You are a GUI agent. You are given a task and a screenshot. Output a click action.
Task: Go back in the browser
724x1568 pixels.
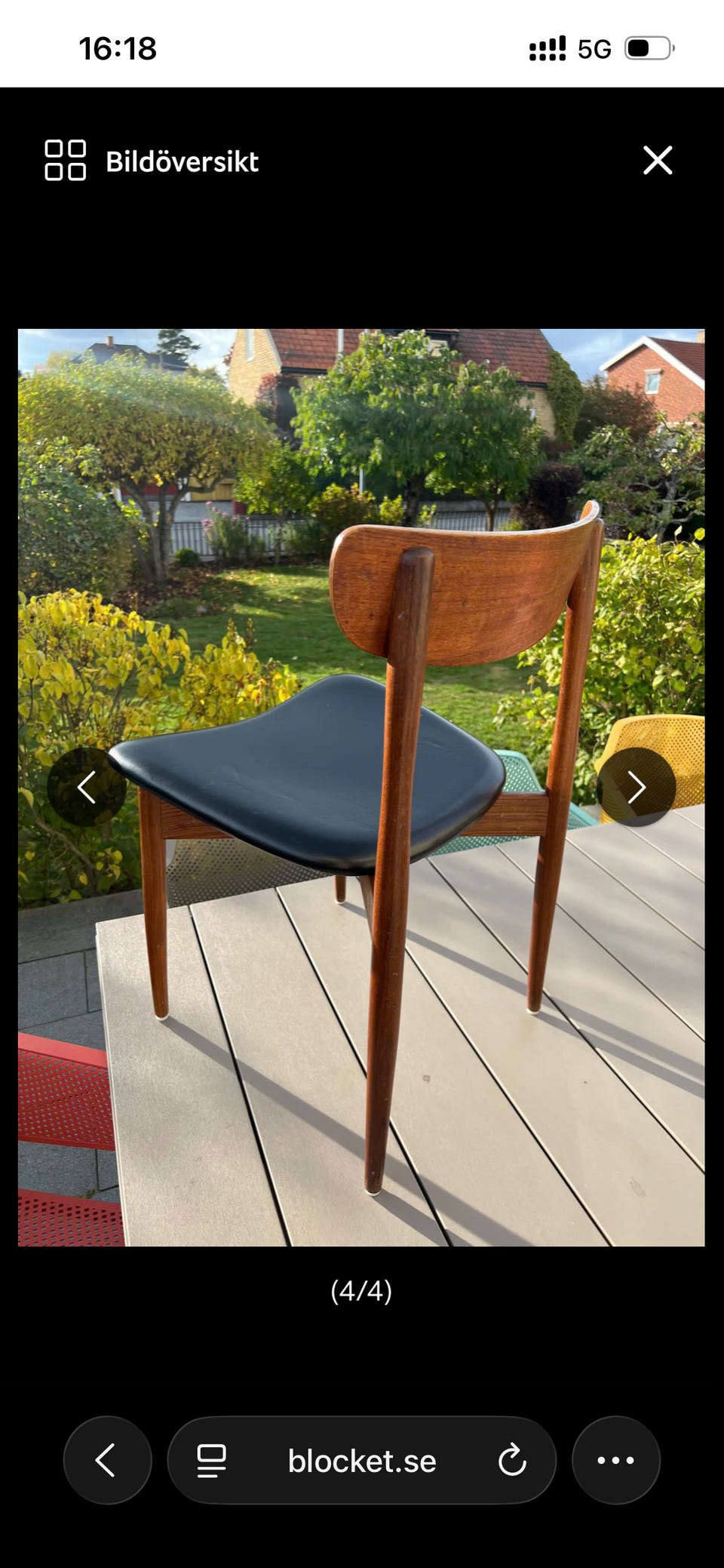(107, 1460)
